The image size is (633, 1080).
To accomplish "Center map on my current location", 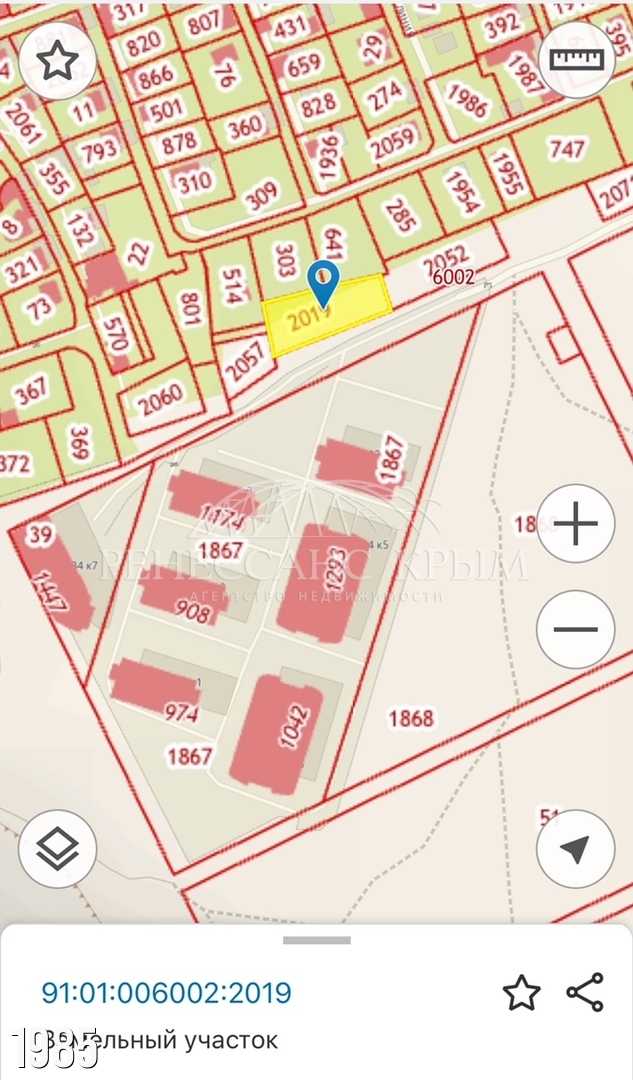I will 575,850.
